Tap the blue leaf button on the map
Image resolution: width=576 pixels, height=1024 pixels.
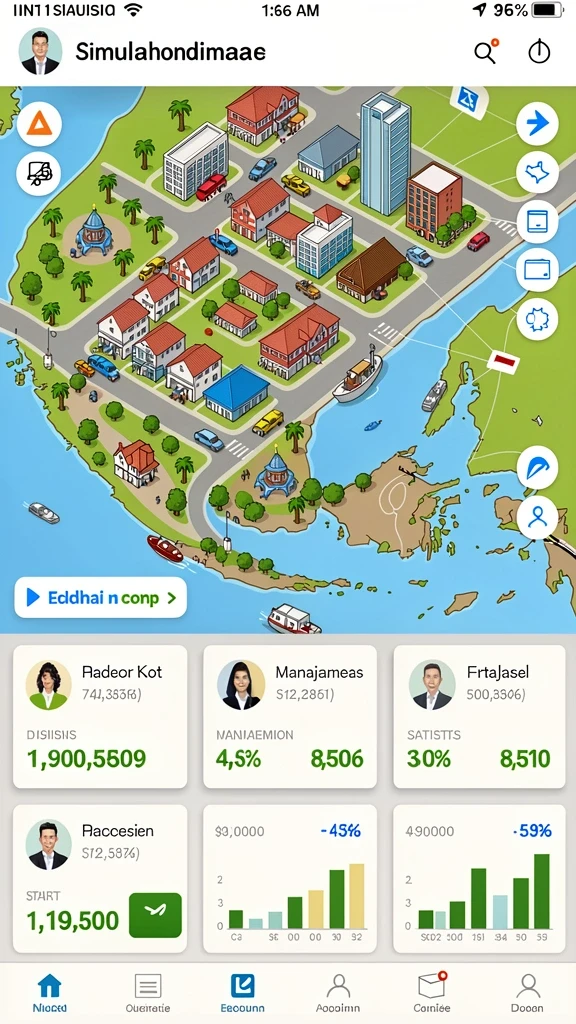pyautogui.click(x=537, y=468)
